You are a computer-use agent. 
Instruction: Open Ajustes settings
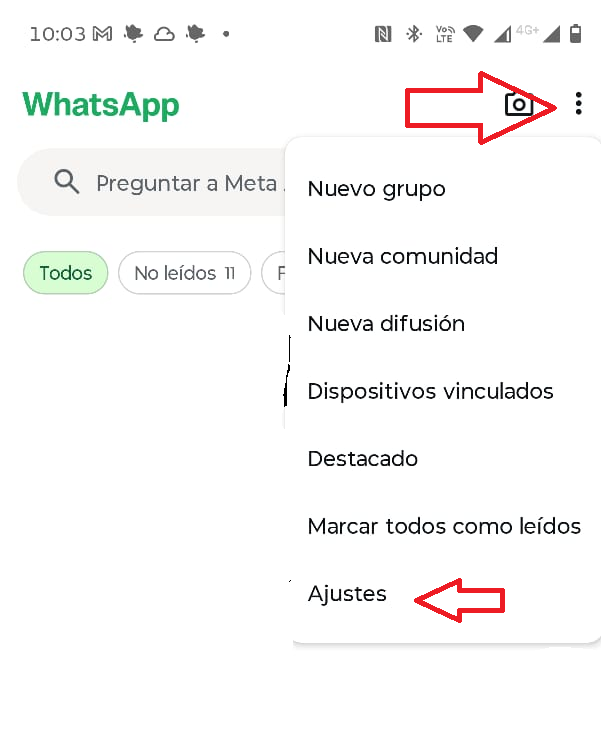(x=347, y=594)
